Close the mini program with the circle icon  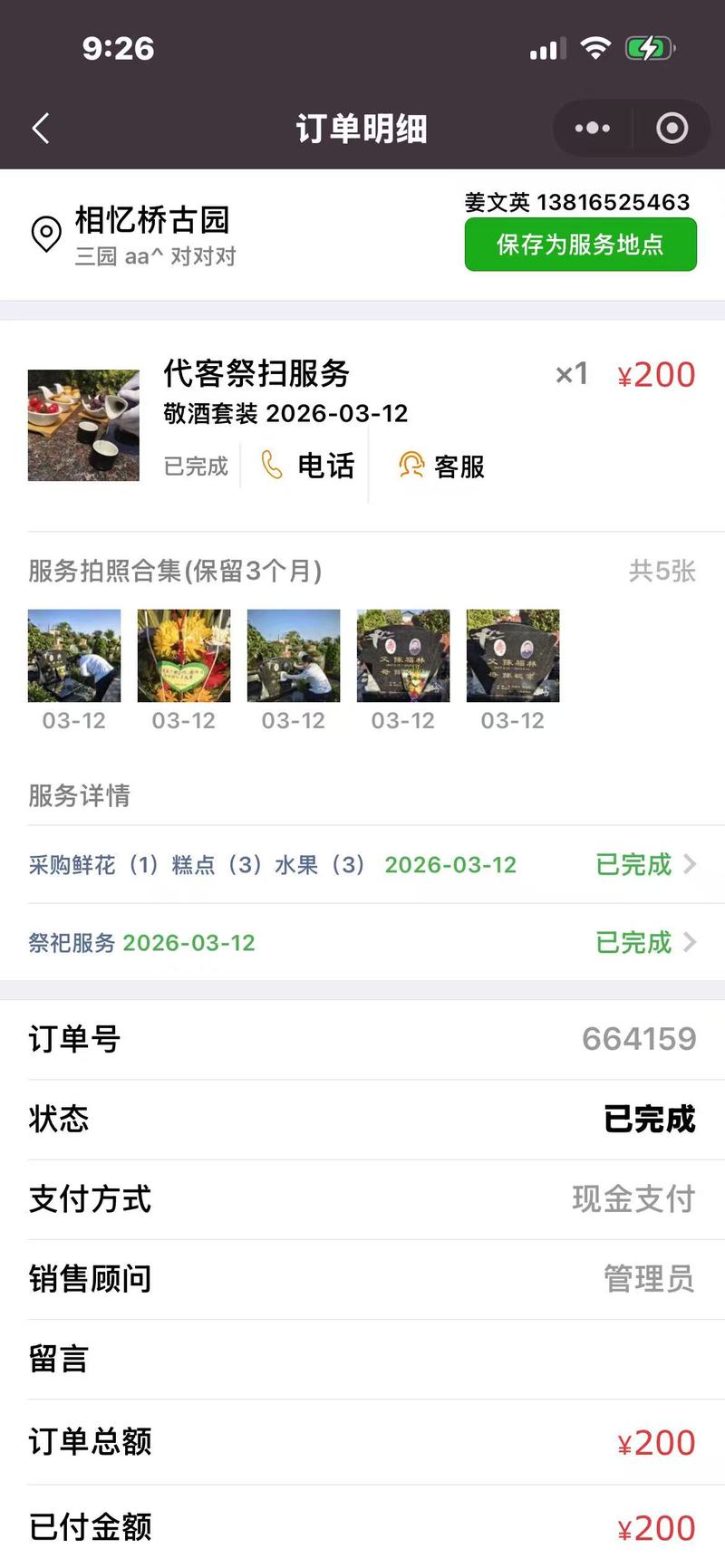672,129
